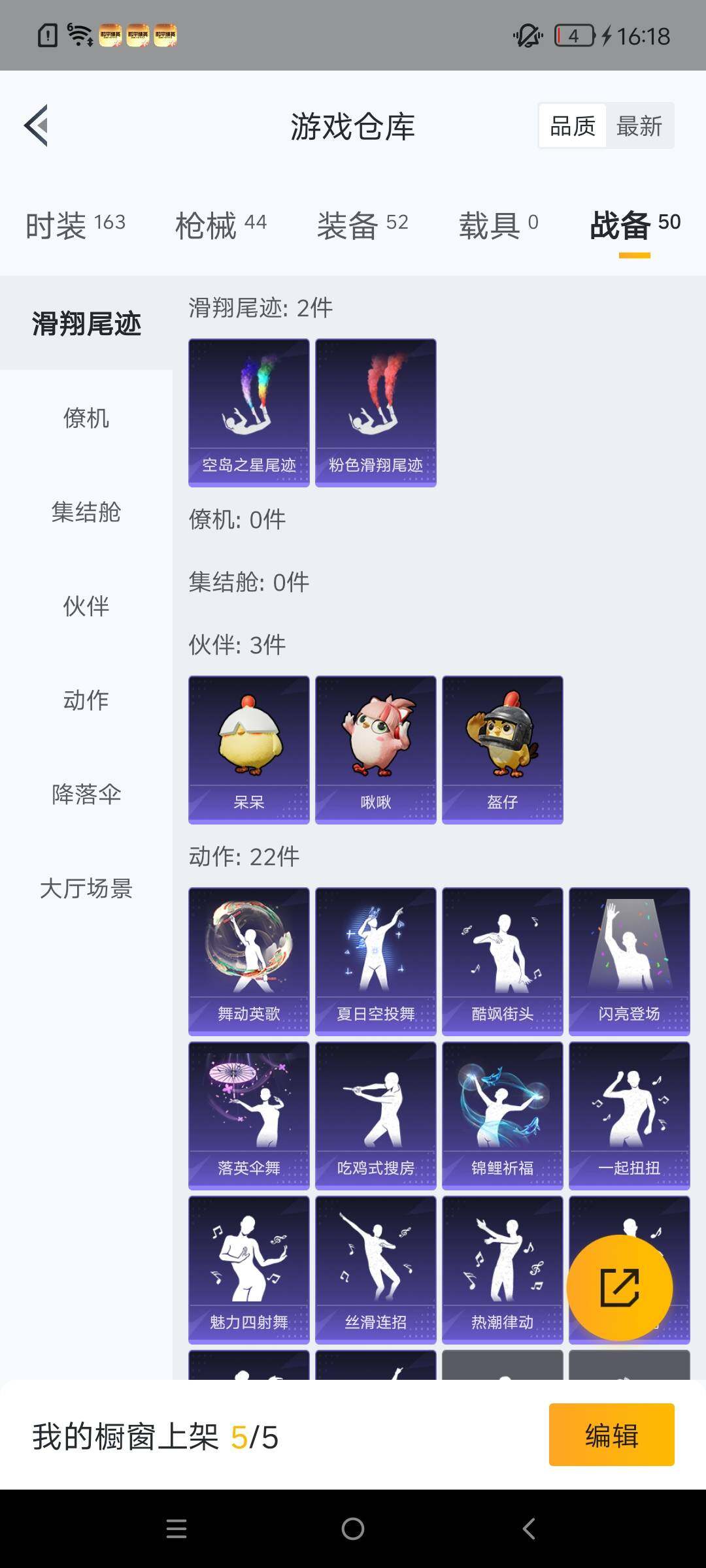Screen dimensions: 706x1568
Task: Switch sorting to 最新 newest
Action: point(639,124)
